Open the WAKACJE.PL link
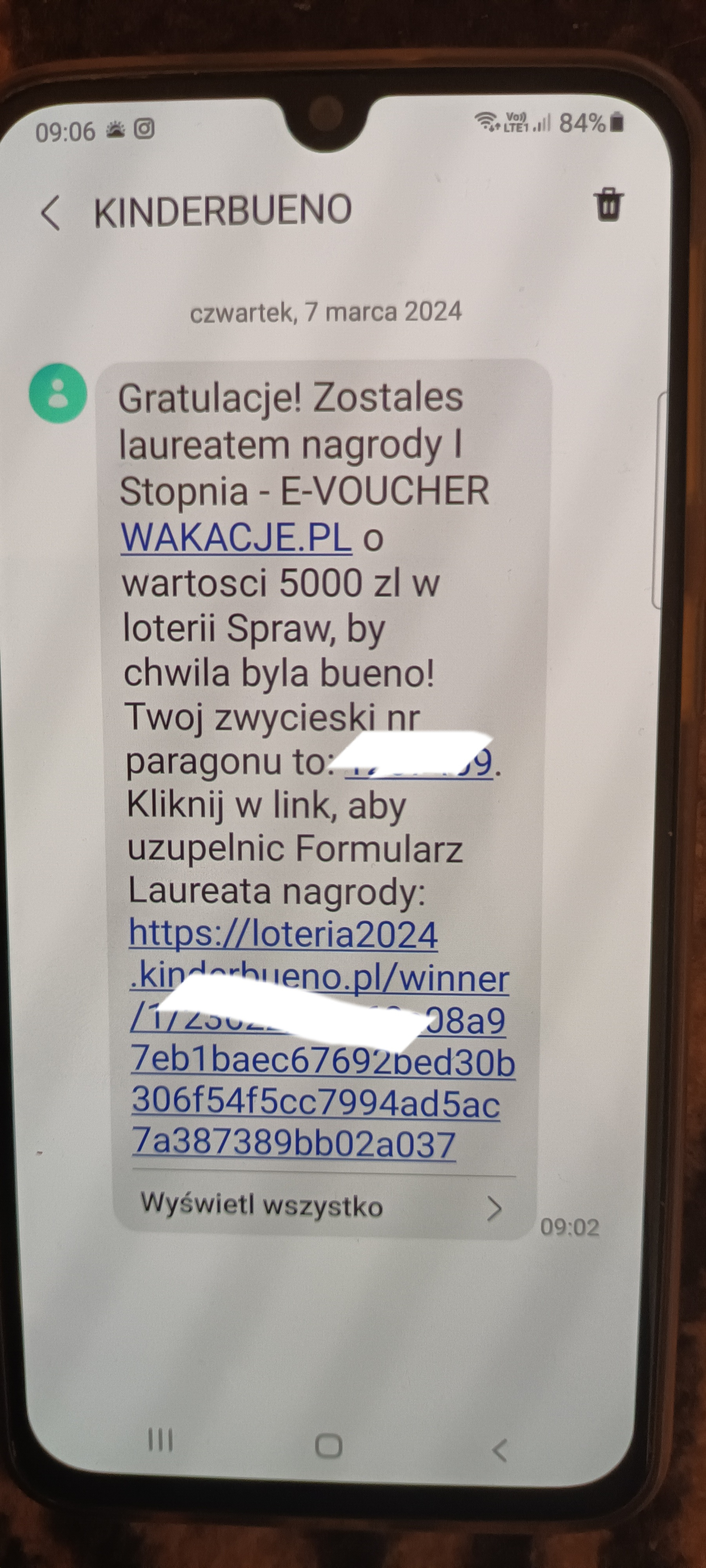Viewport: 706px width, 1568px height. point(237,537)
